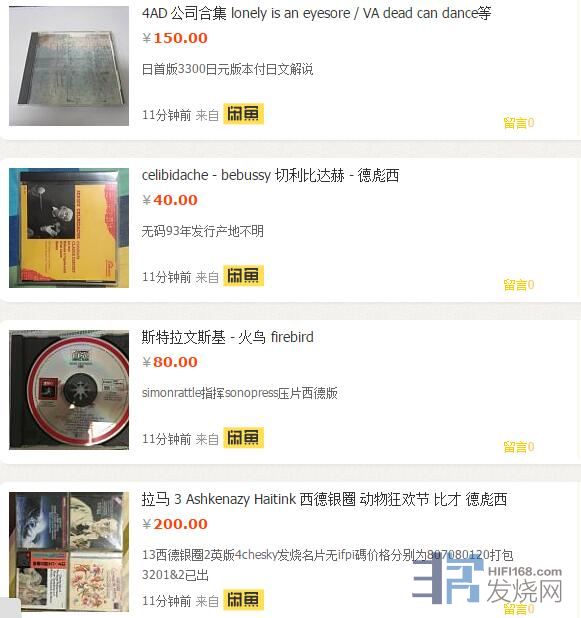Open 留言 comments on the celibidache listing
This screenshot has height=618, width=581.
click(519, 285)
